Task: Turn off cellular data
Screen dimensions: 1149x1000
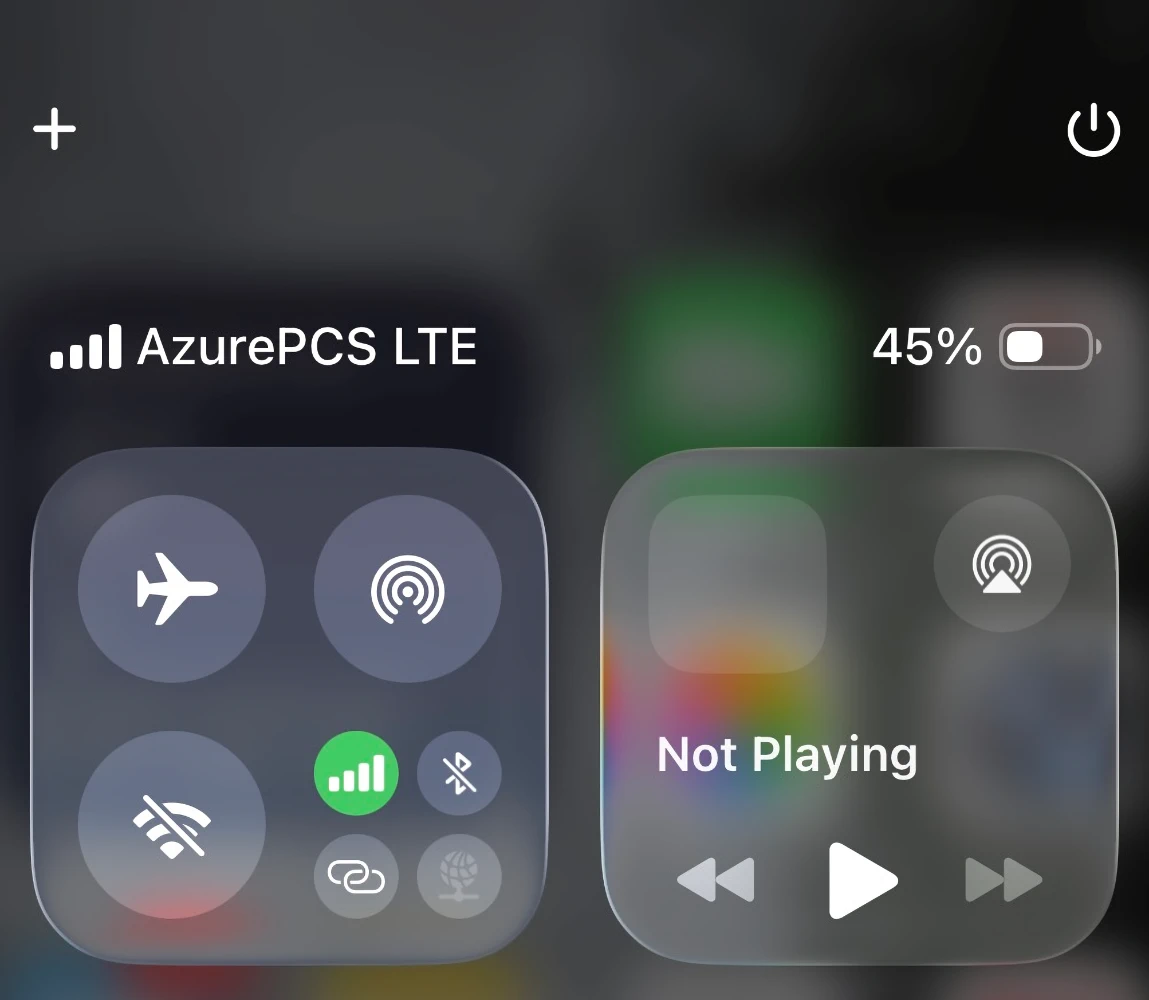Action: 357,774
